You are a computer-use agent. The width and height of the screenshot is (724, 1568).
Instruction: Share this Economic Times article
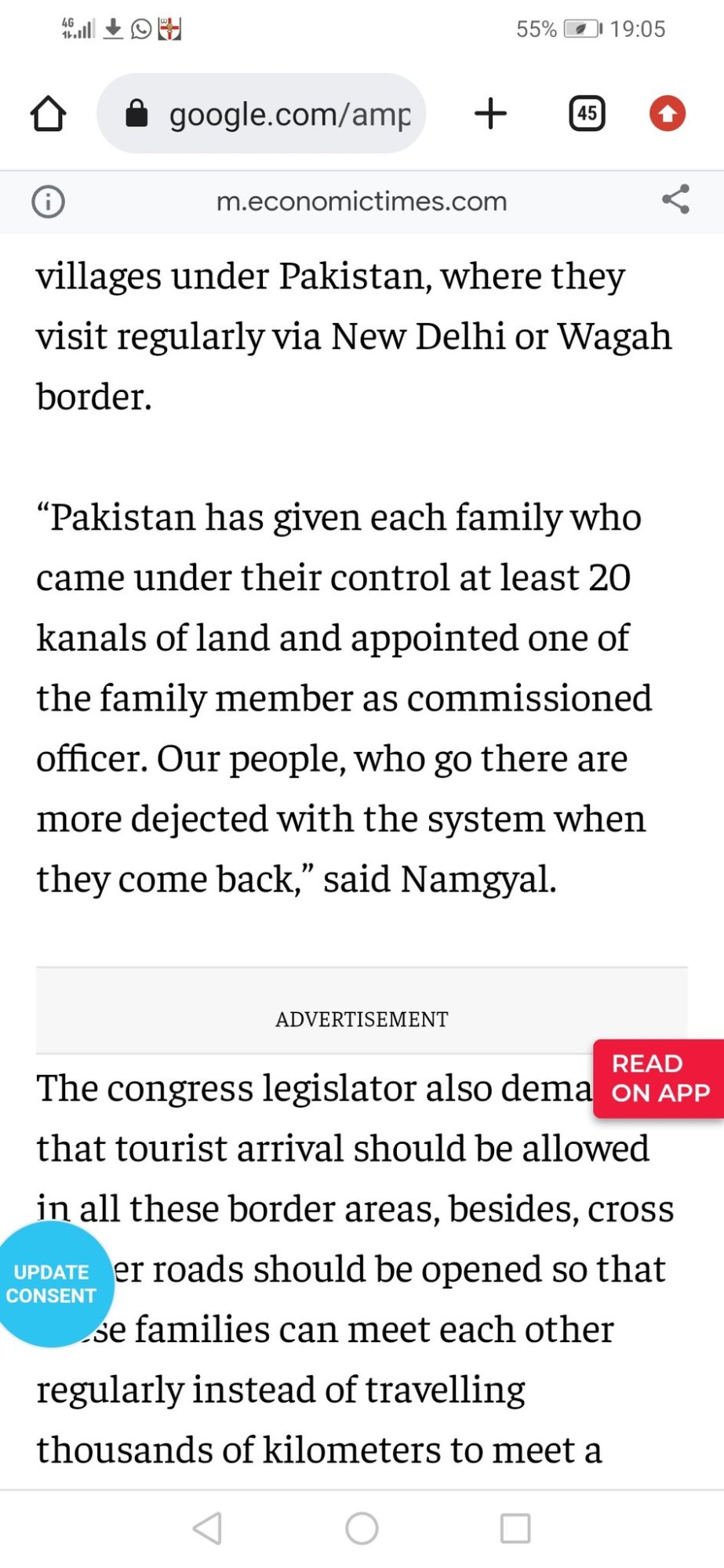click(675, 200)
